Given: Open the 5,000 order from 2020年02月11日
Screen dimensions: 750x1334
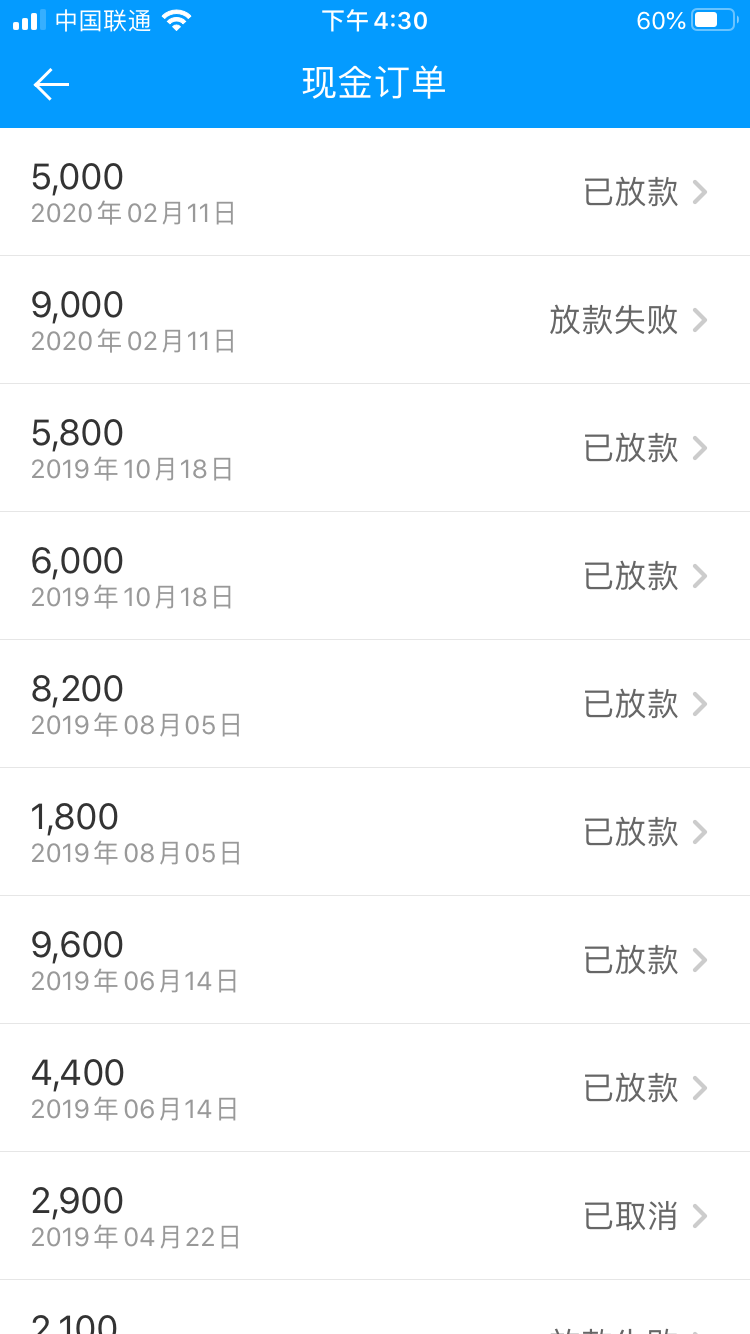Looking at the screenshot, I should click(375, 192).
